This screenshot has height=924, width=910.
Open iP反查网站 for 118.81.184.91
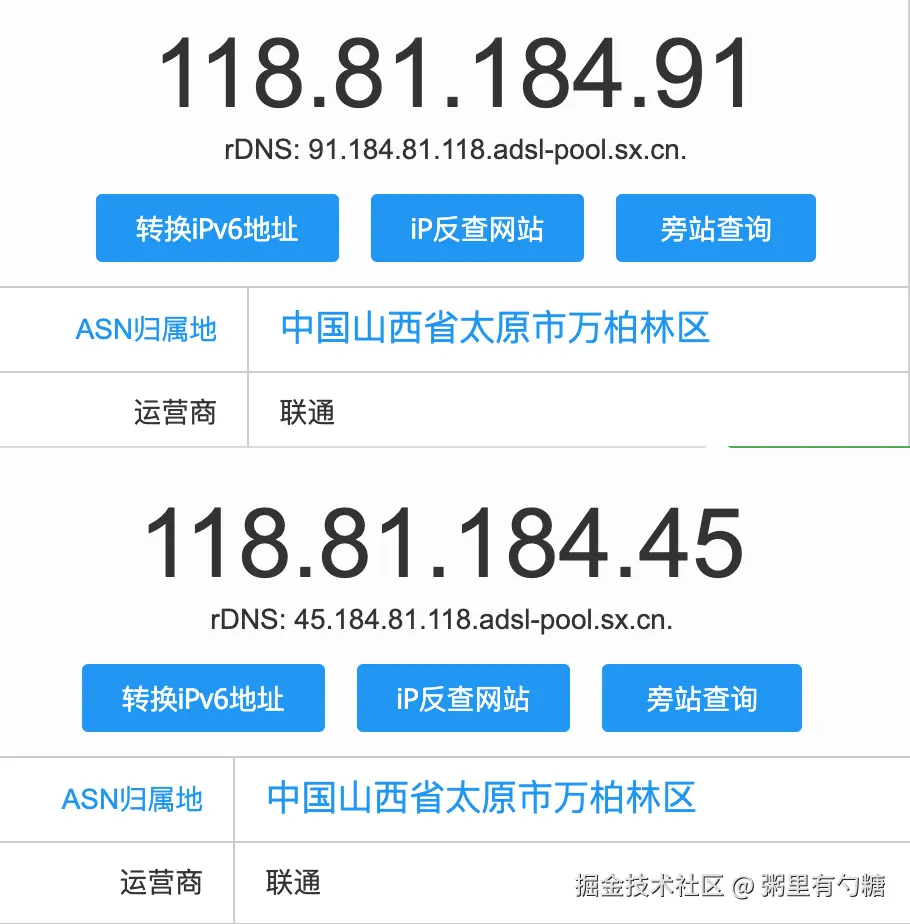(x=477, y=228)
